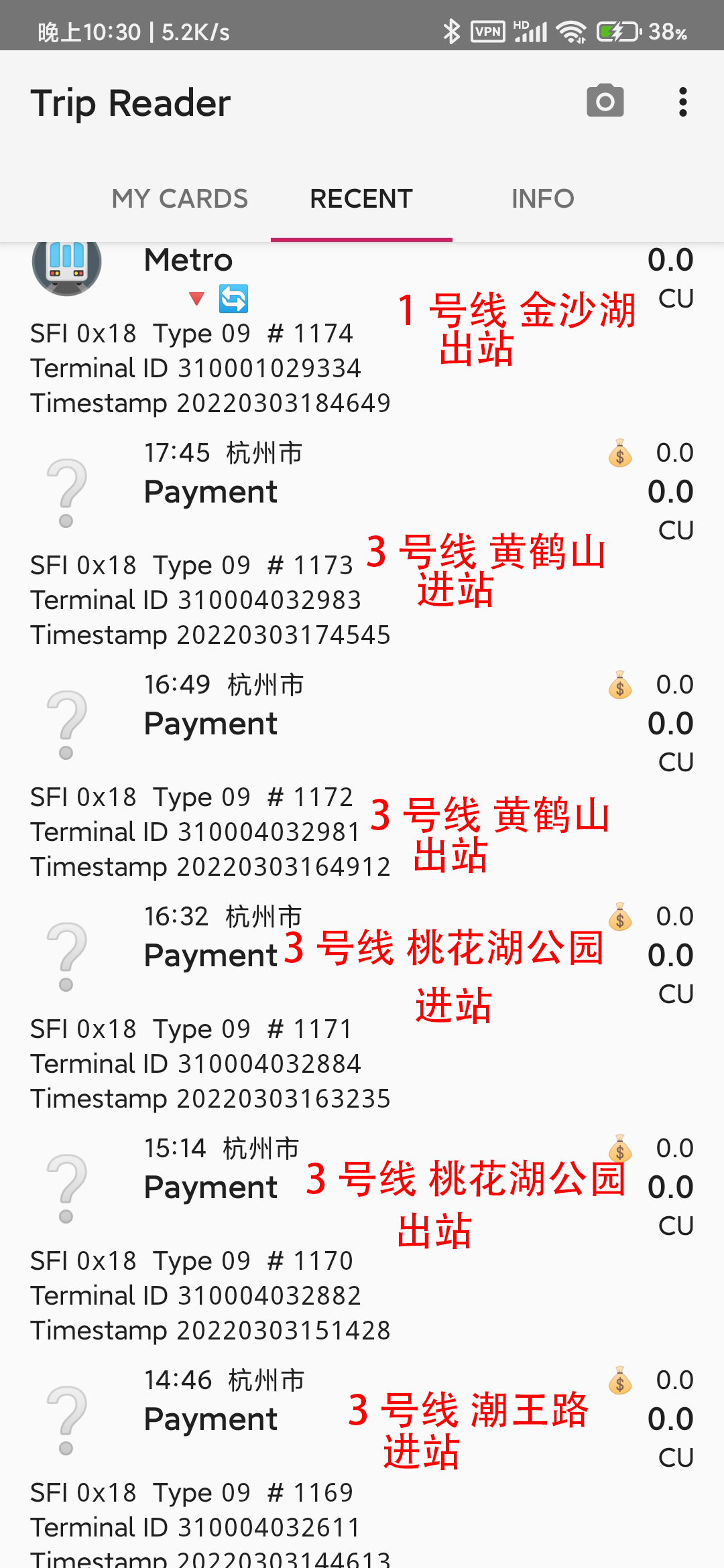View the 15:14 Payment record
This screenshot has width=724, height=1568.
click(210, 1187)
